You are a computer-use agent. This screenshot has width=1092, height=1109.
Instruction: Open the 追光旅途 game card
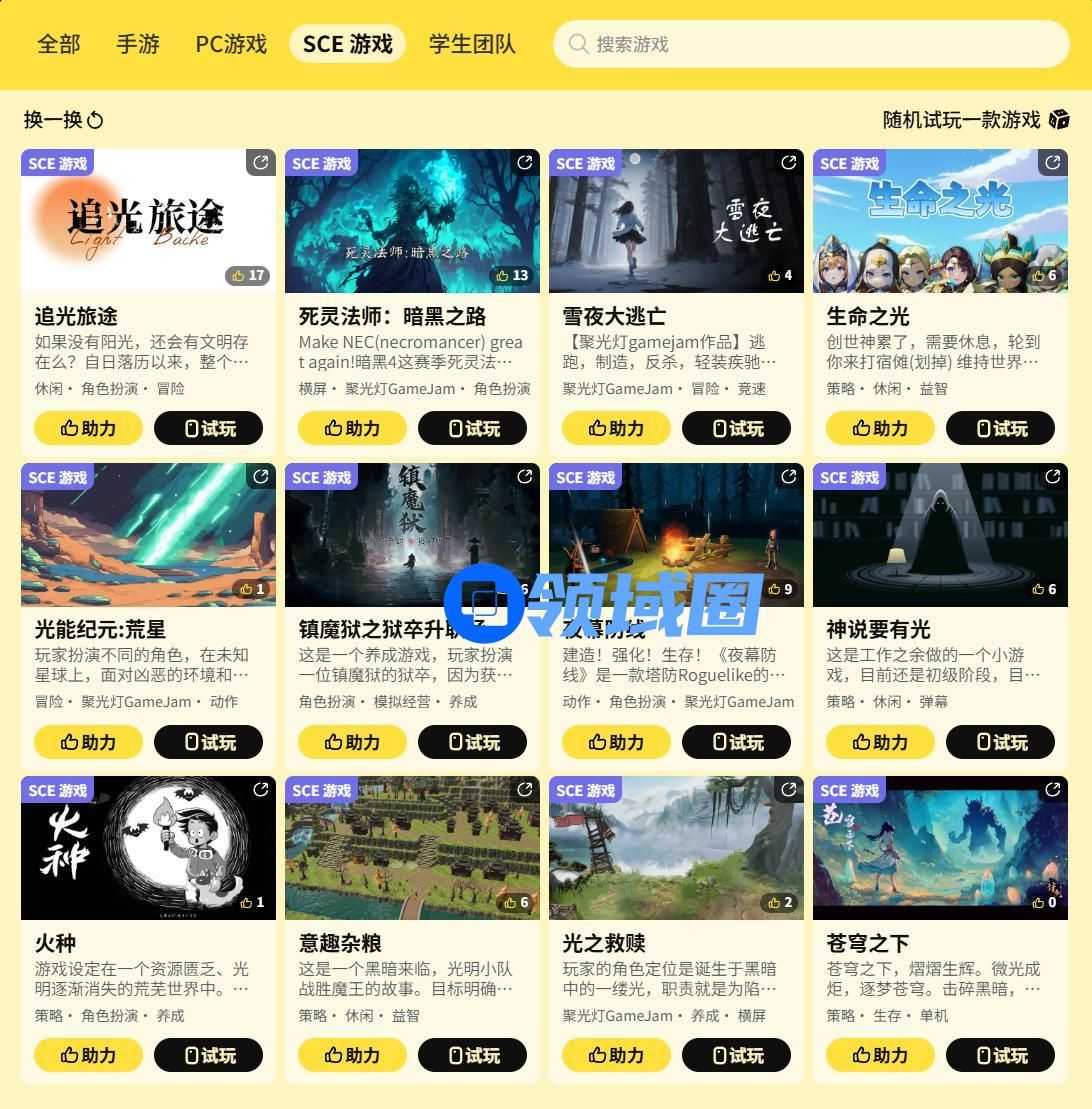[x=148, y=221]
